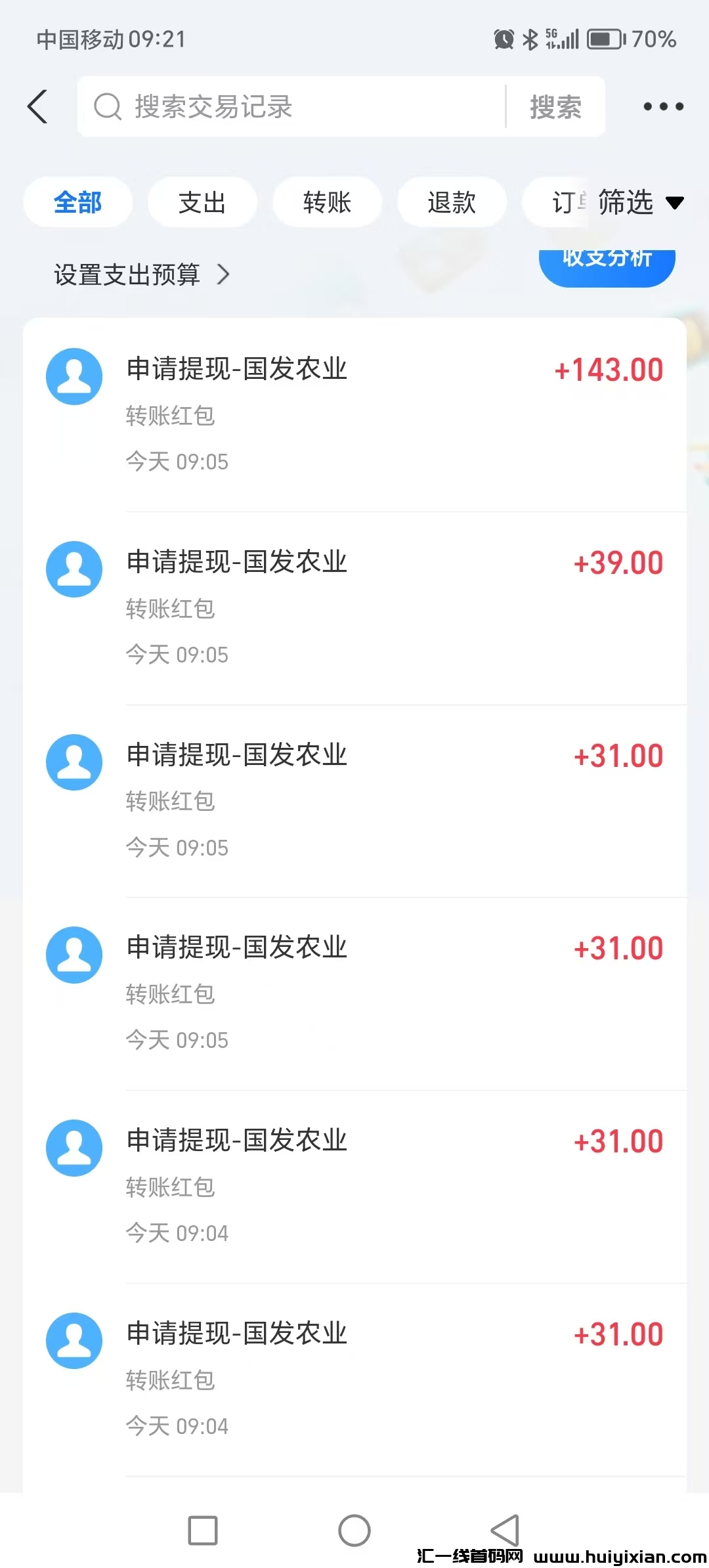
Task: Open the three-dot more options menu
Action: [x=662, y=106]
